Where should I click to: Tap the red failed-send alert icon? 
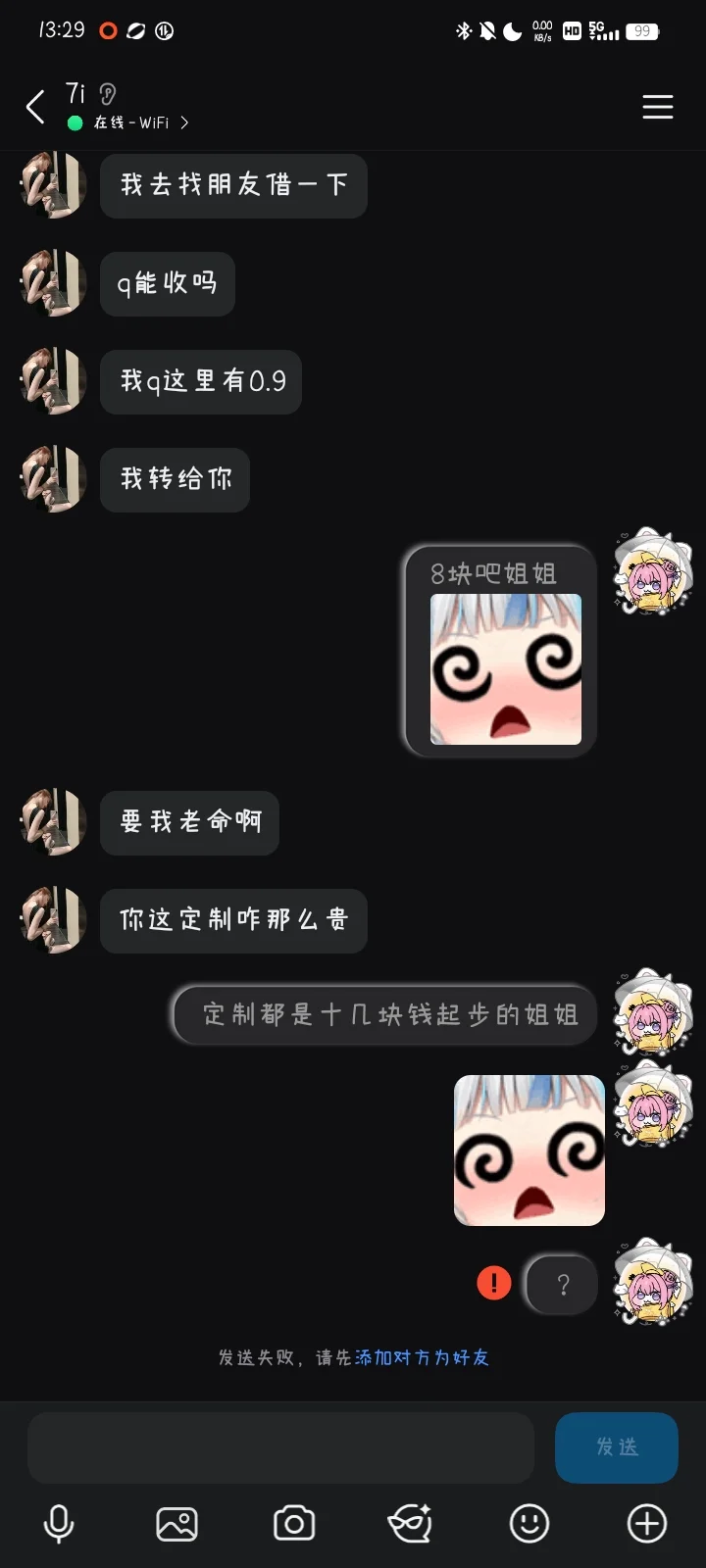(494, 1283)
